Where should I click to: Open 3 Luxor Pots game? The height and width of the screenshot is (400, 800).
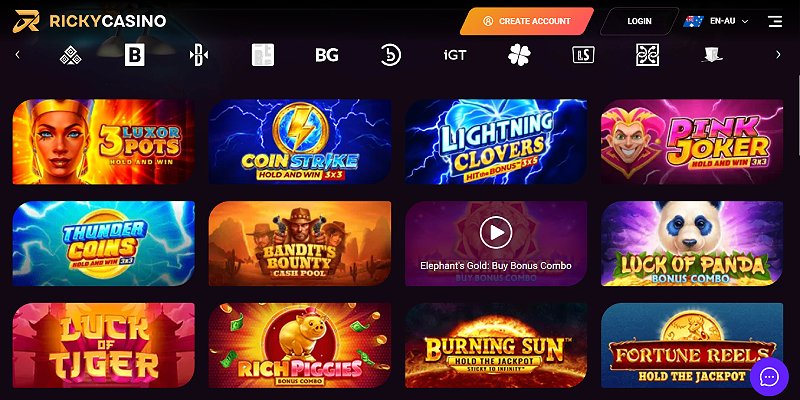pyautogui.click(x=103, y=142)
